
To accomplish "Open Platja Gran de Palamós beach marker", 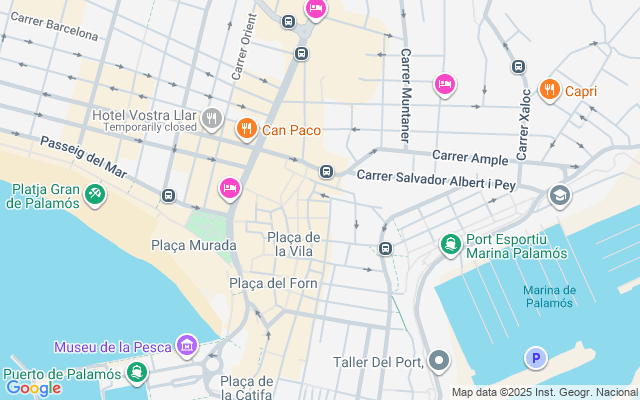I will tap(95, 192).
